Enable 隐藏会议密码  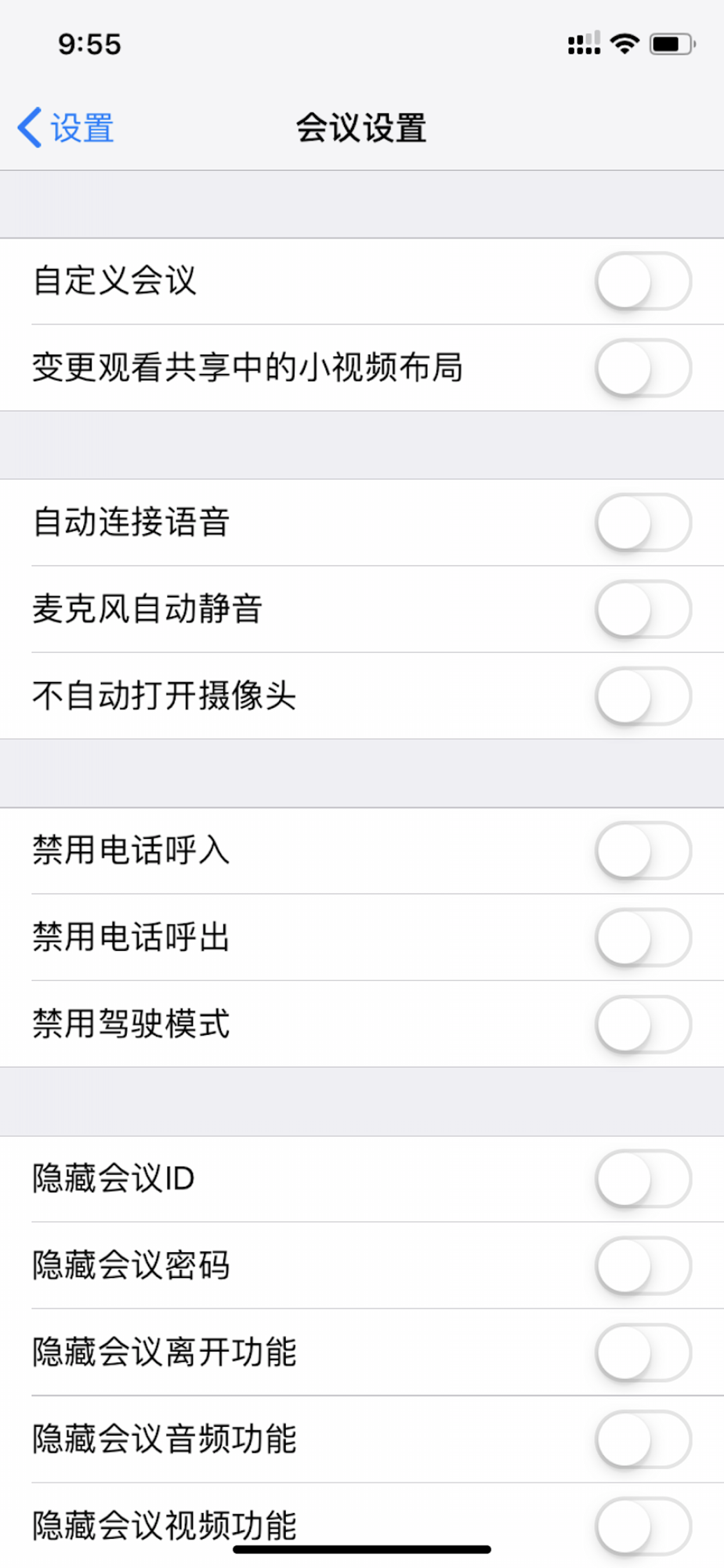[643, 1265]
